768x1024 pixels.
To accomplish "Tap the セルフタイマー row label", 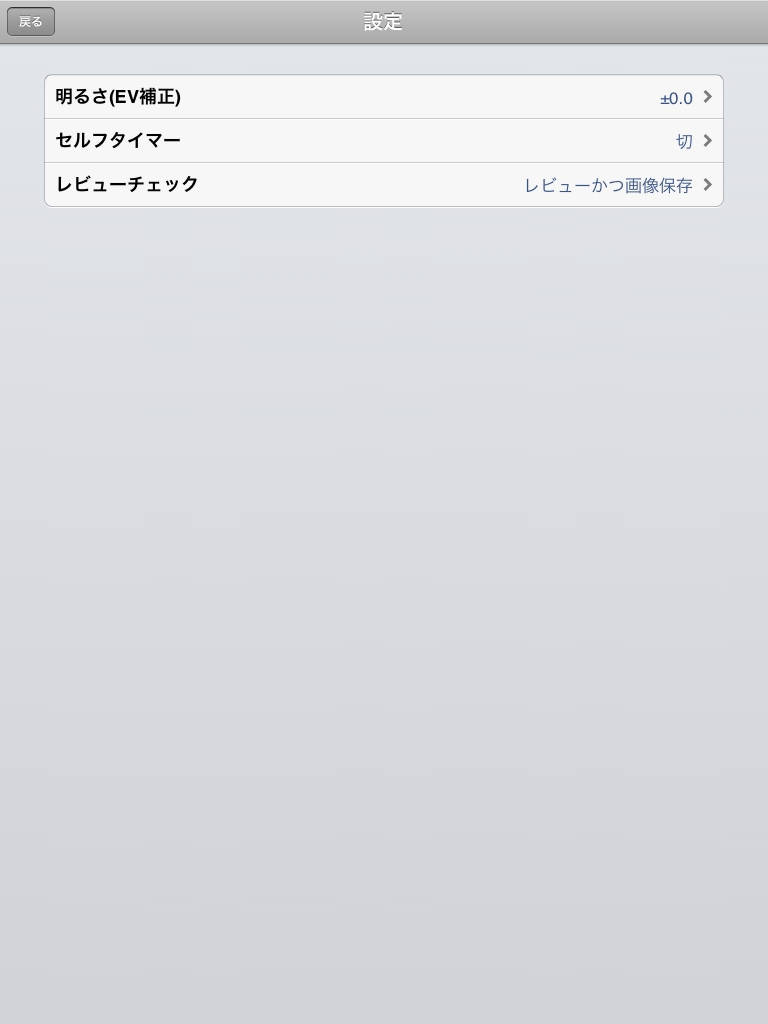I will [x=118, y=141].
